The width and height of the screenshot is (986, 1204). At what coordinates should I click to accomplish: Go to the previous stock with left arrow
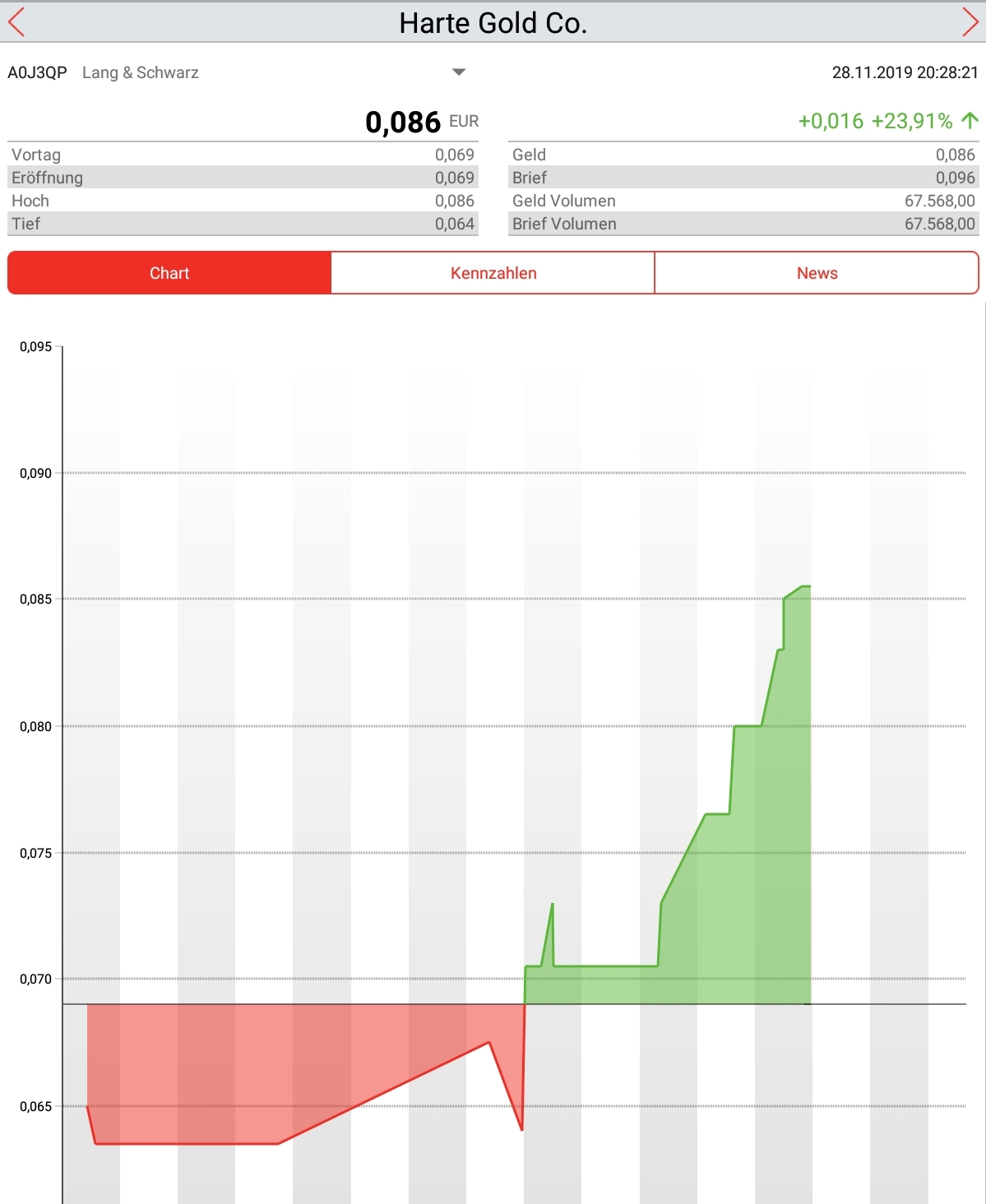(x=16, y=22)
